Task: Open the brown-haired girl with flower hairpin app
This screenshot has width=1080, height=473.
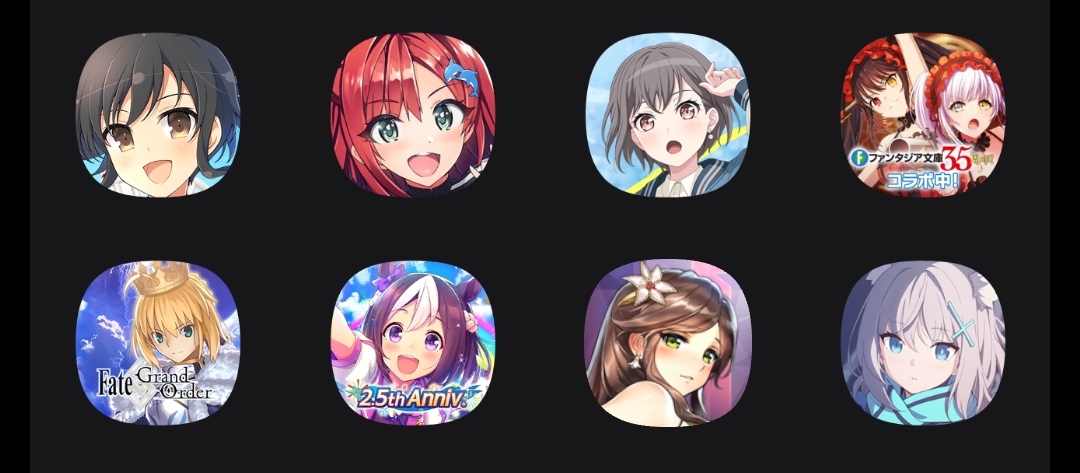Action: pyautogui.click(x=668, y=343)
